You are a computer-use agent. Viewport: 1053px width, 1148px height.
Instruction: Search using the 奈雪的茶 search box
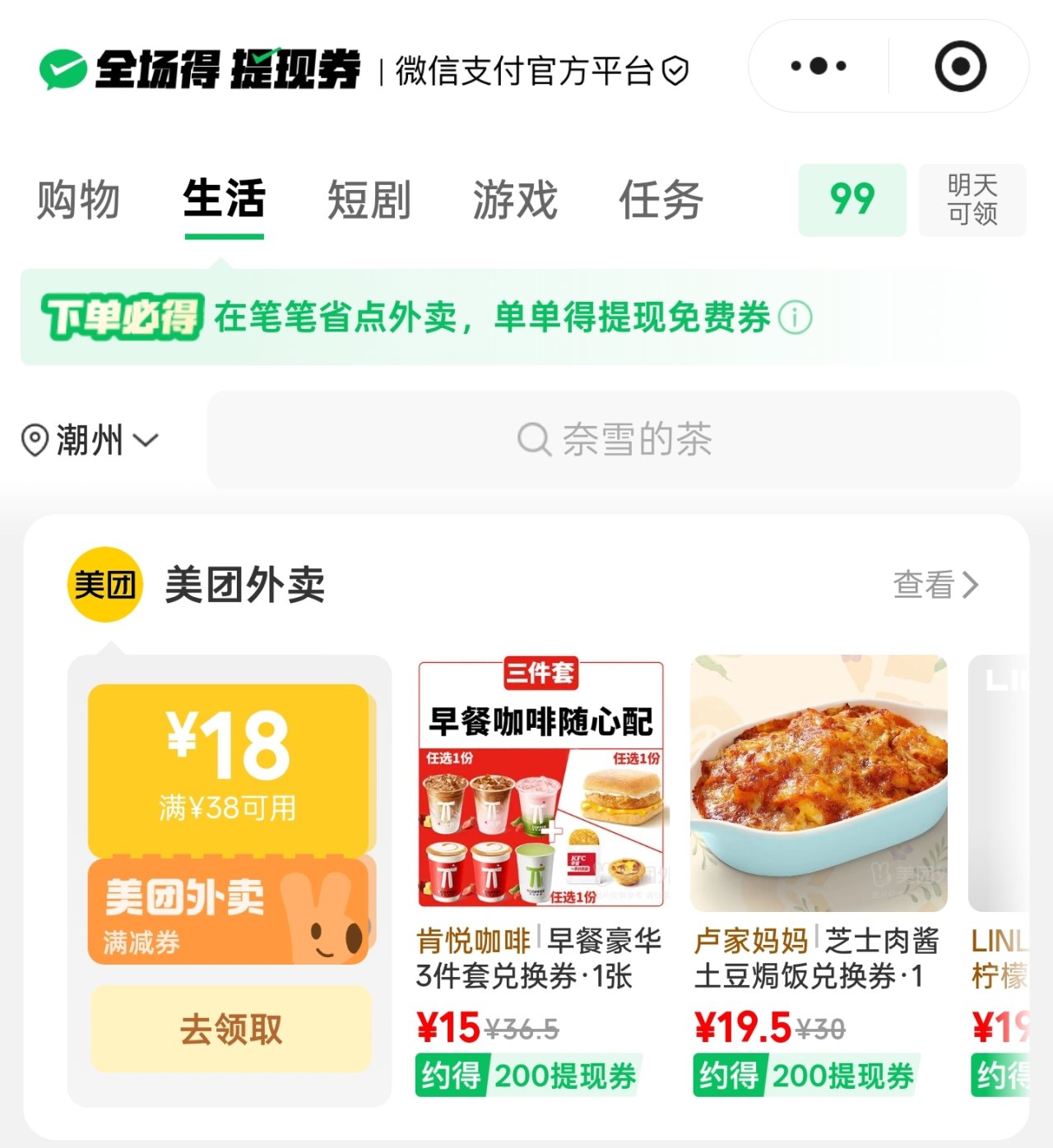(x=613, y=440)
